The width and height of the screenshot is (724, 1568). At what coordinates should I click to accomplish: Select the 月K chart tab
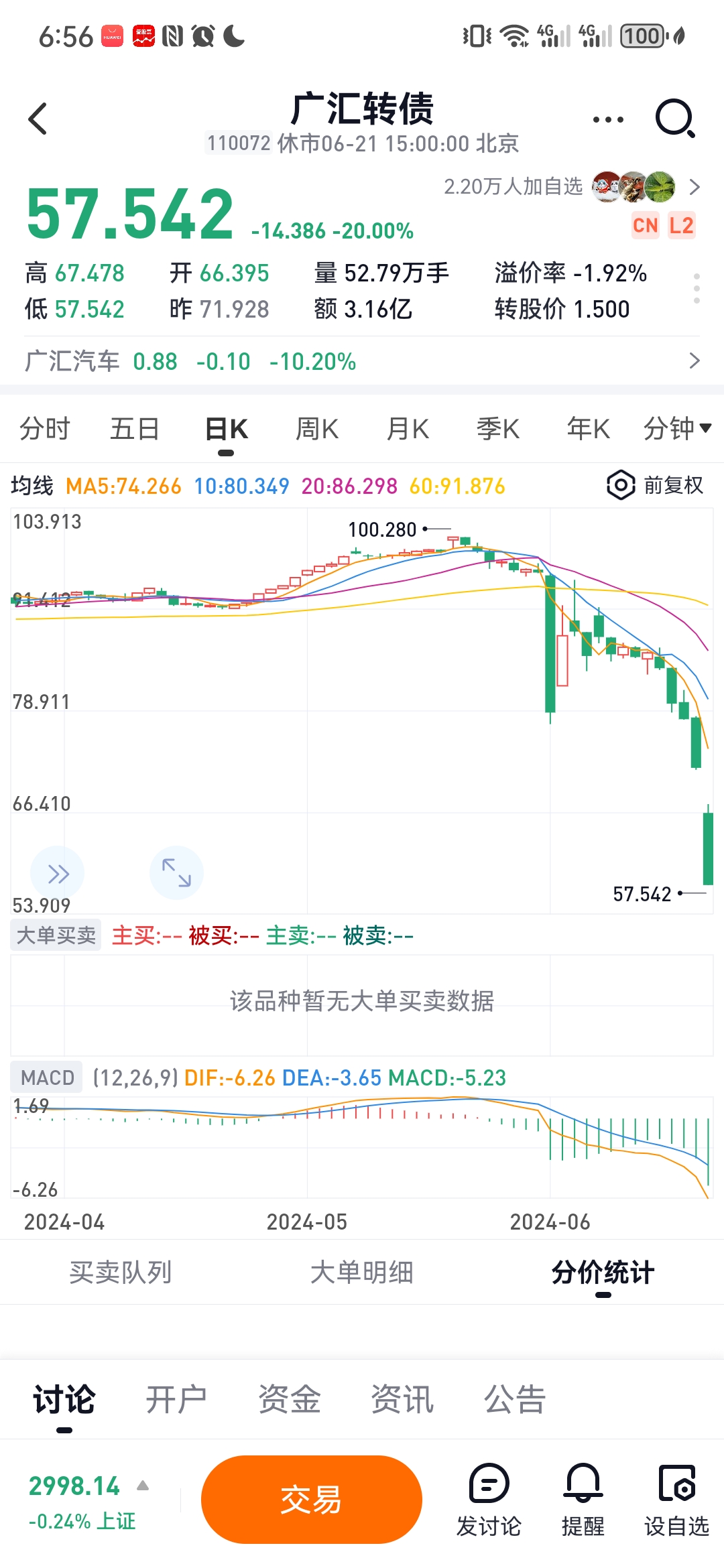pyautogui.click(x=408, y=429)
